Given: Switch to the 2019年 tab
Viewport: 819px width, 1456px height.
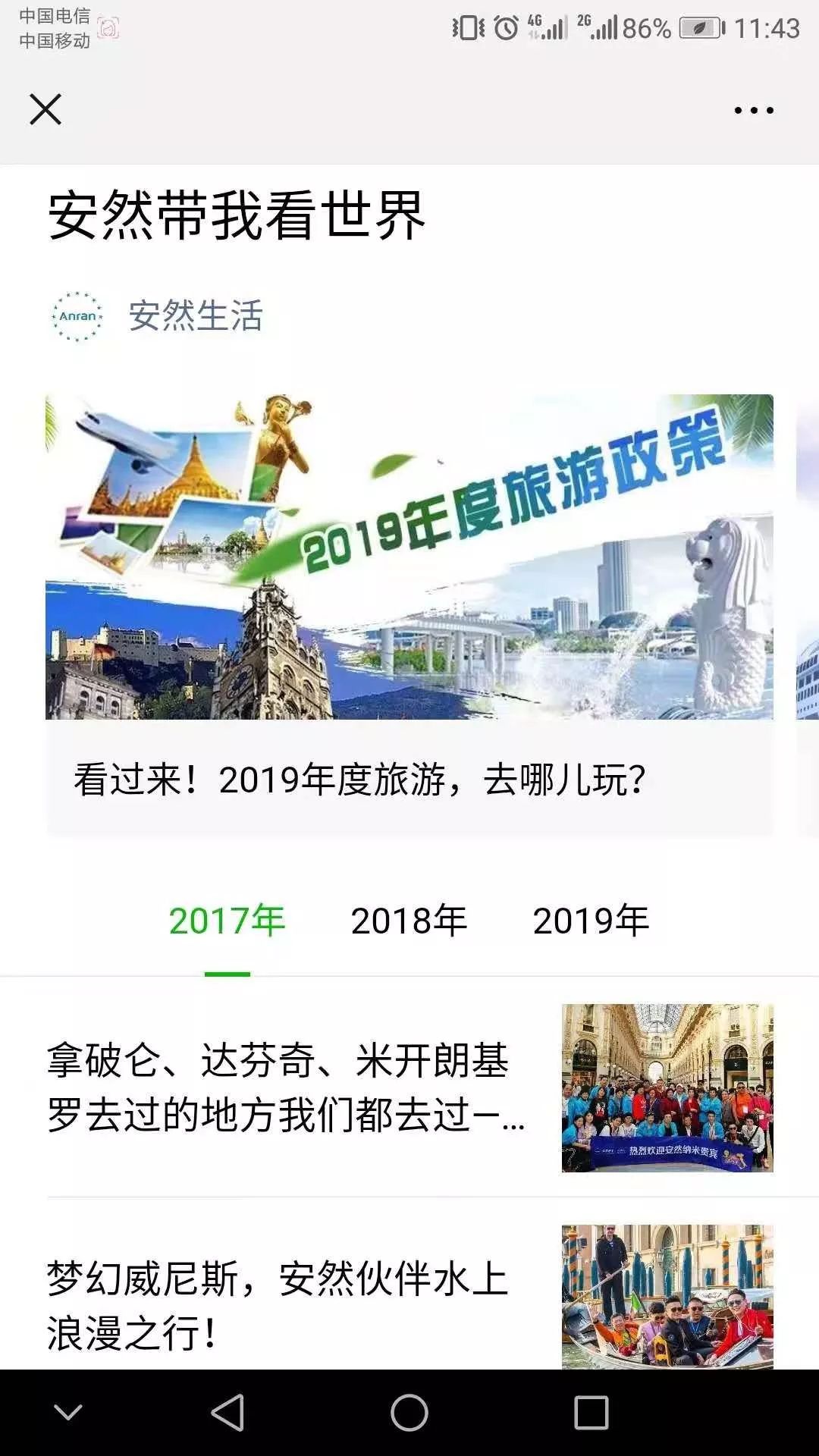Looking at the screenshot, I should (x=591, y=921).
